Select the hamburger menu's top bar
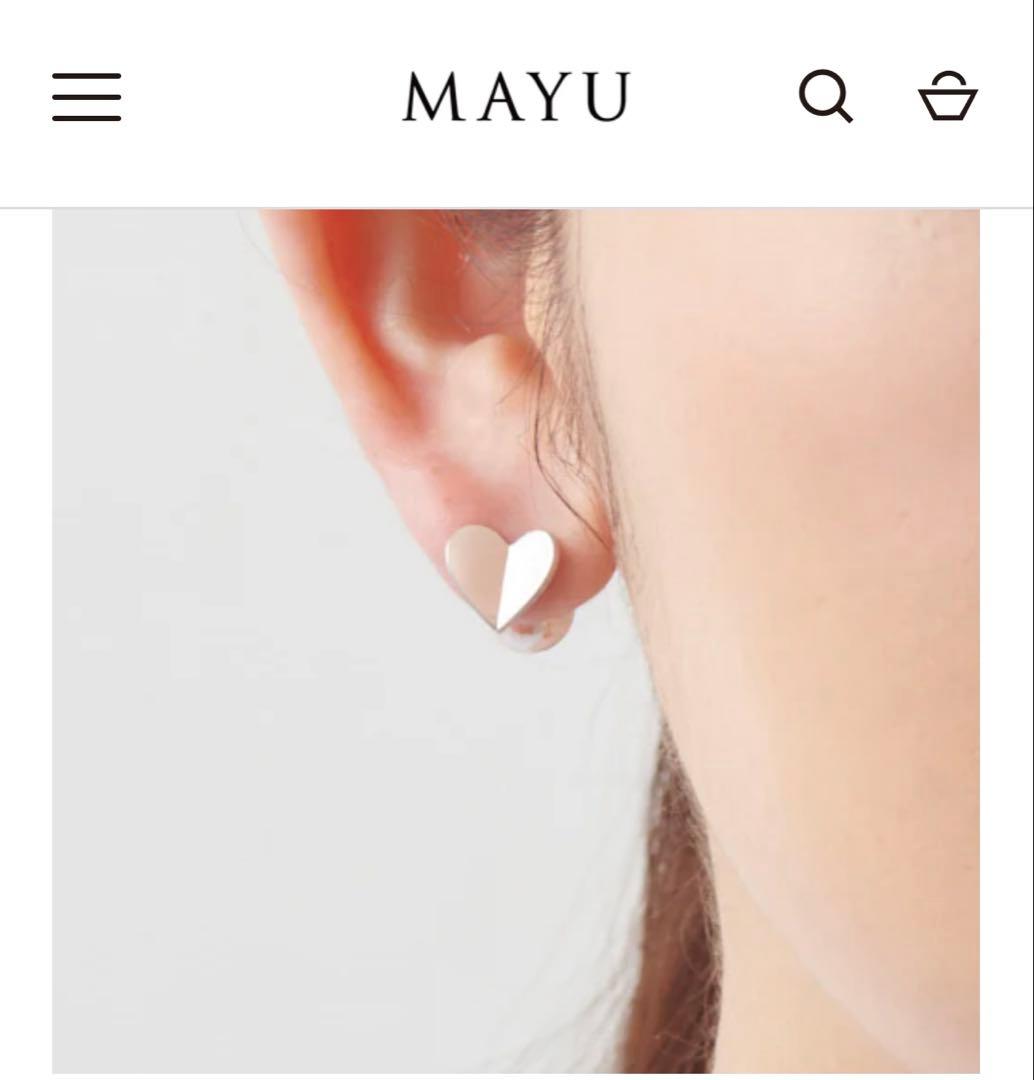The image size is (1034, 1080). 85,73
